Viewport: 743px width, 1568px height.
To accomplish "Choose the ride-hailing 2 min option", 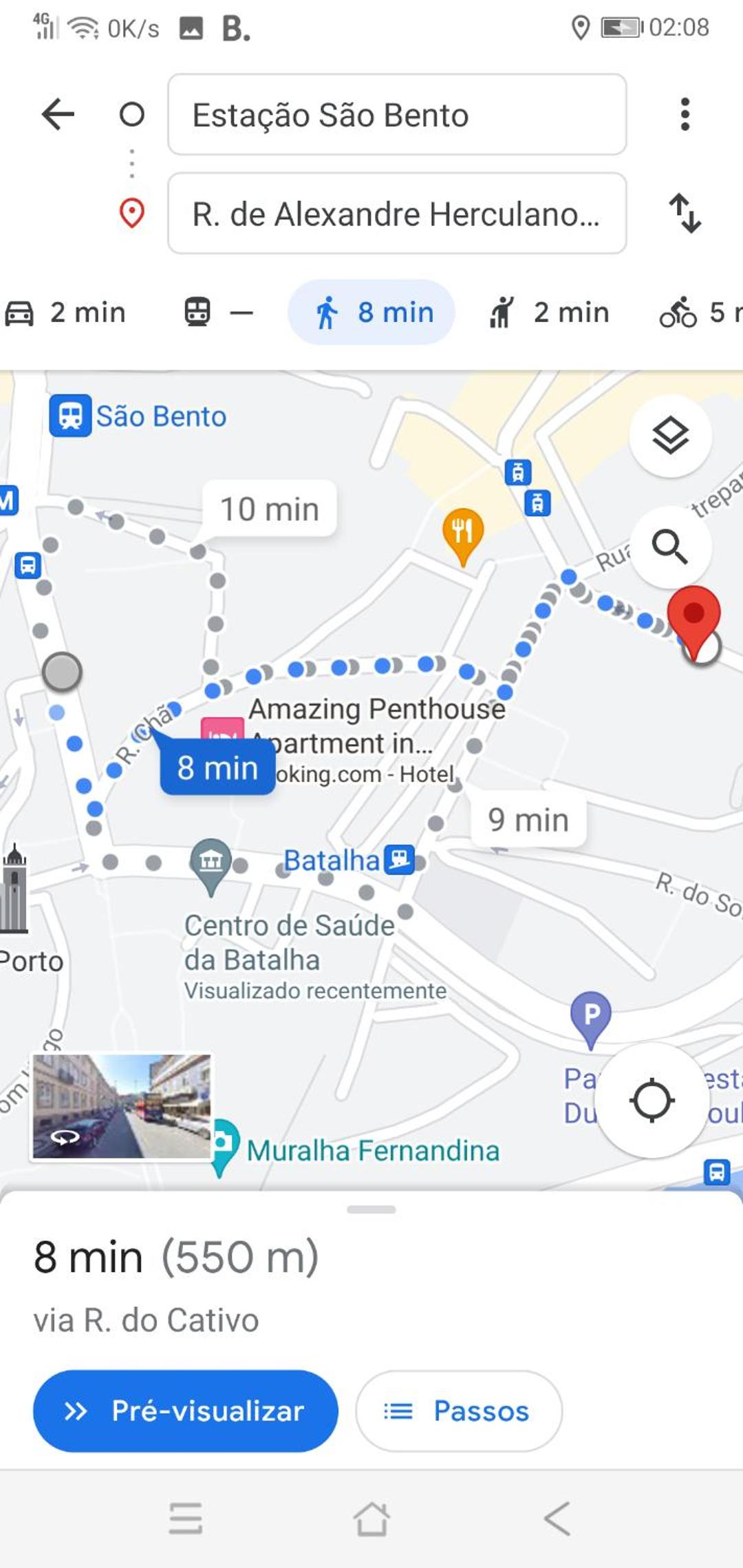I will 549,312.
